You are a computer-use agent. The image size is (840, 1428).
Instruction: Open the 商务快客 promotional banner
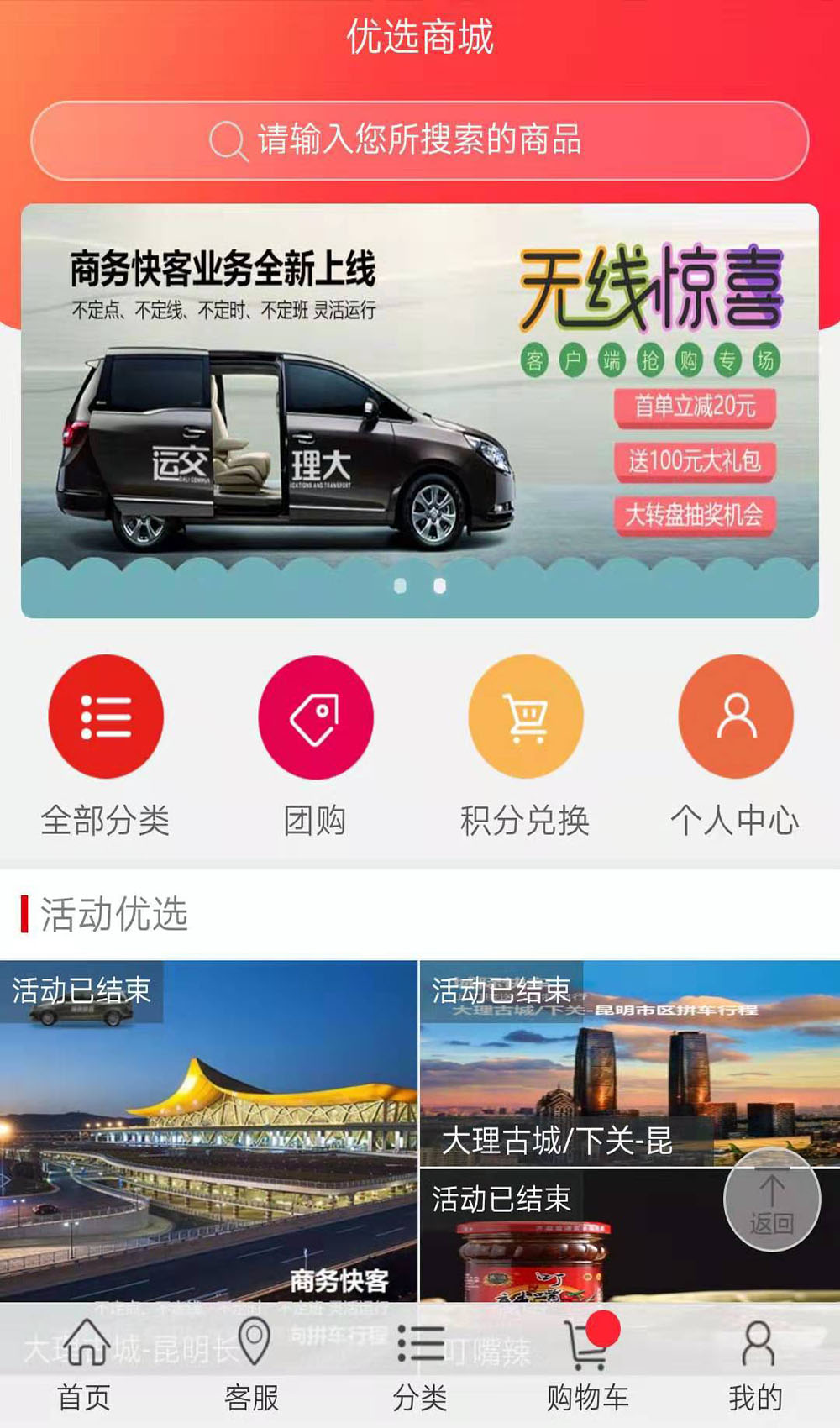click(420, 411)
